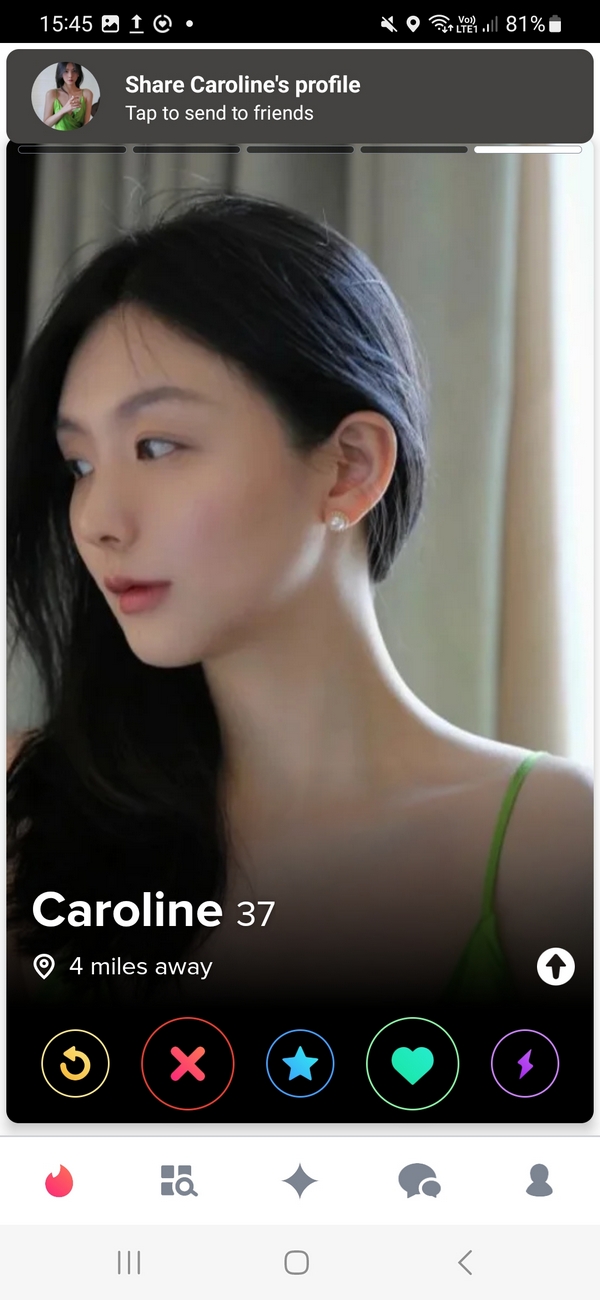The width and height of the screenshot is (600, 1300).
Task: Expand Caroline's profile details with the up arrow
Action: (x=556, y=966)
